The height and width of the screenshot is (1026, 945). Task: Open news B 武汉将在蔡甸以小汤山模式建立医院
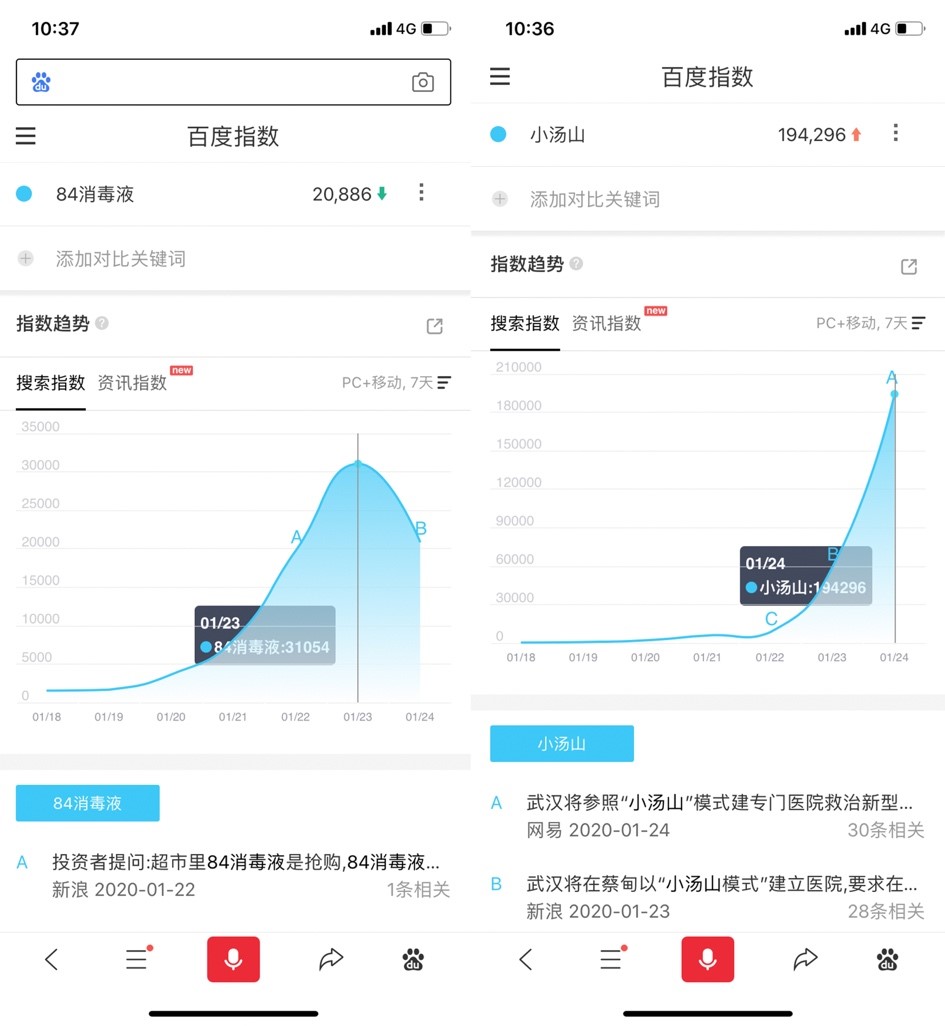pos(721,884)
